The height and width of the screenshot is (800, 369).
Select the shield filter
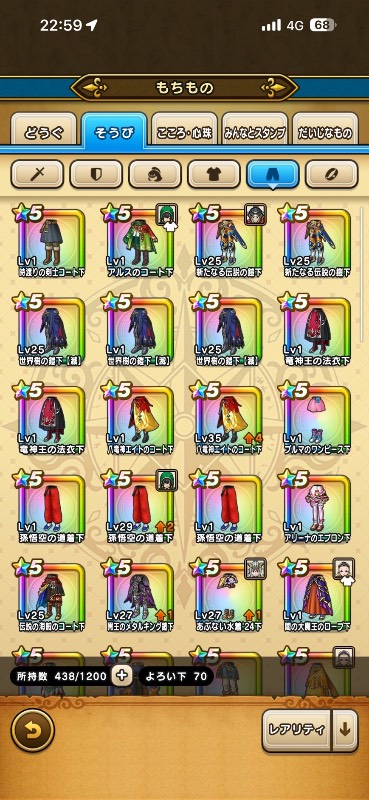click(x=96, y=174)
